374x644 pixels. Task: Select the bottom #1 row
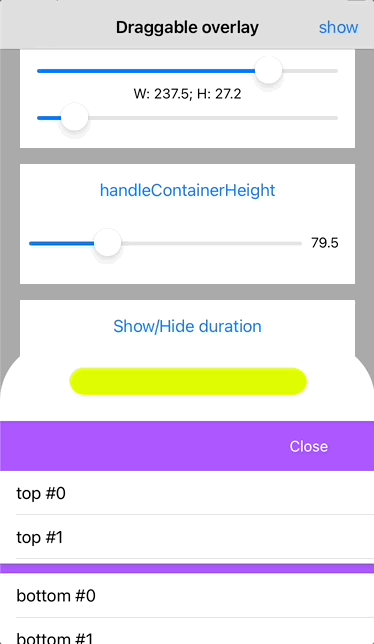tap(187, 632)
